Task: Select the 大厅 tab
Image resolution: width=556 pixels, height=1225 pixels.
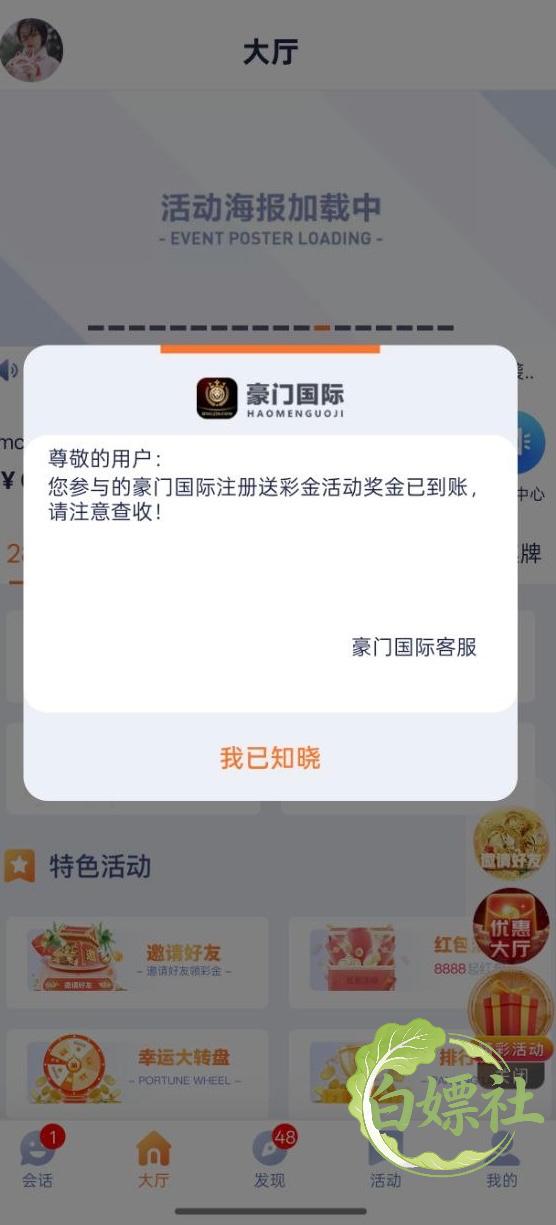Action: coord(153,1159)
